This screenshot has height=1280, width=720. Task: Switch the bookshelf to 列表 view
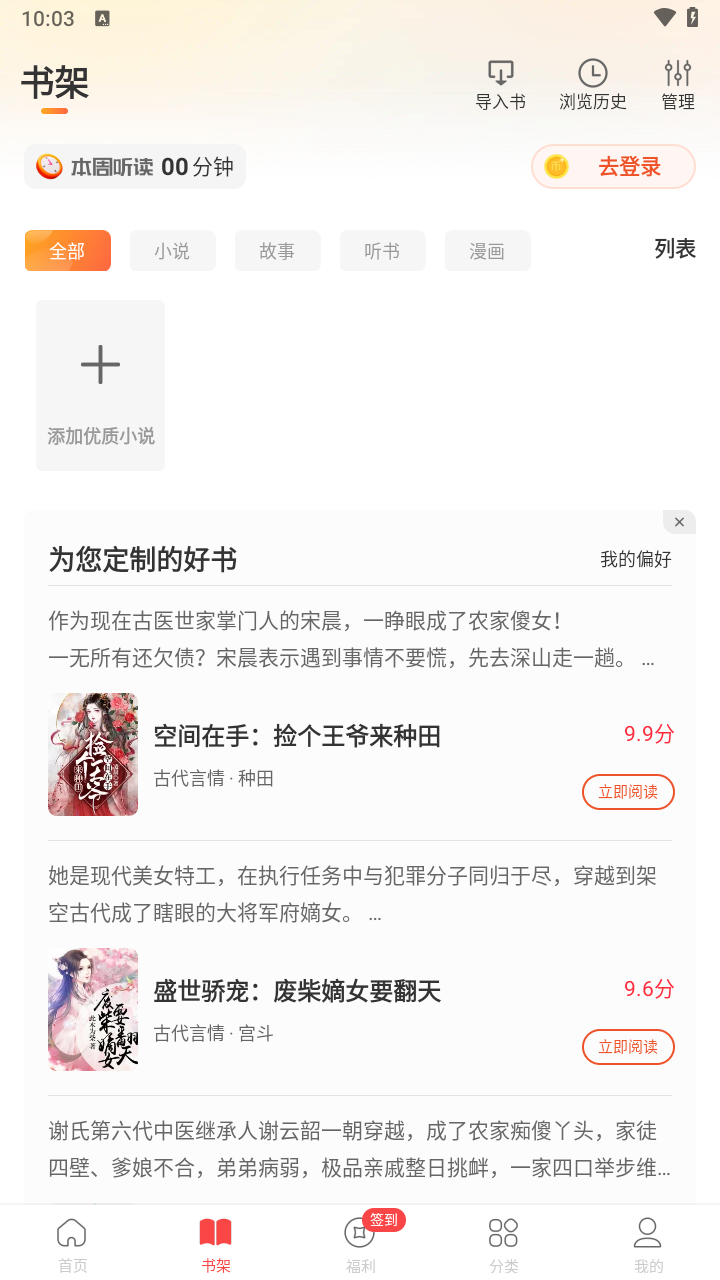point(675,249)
